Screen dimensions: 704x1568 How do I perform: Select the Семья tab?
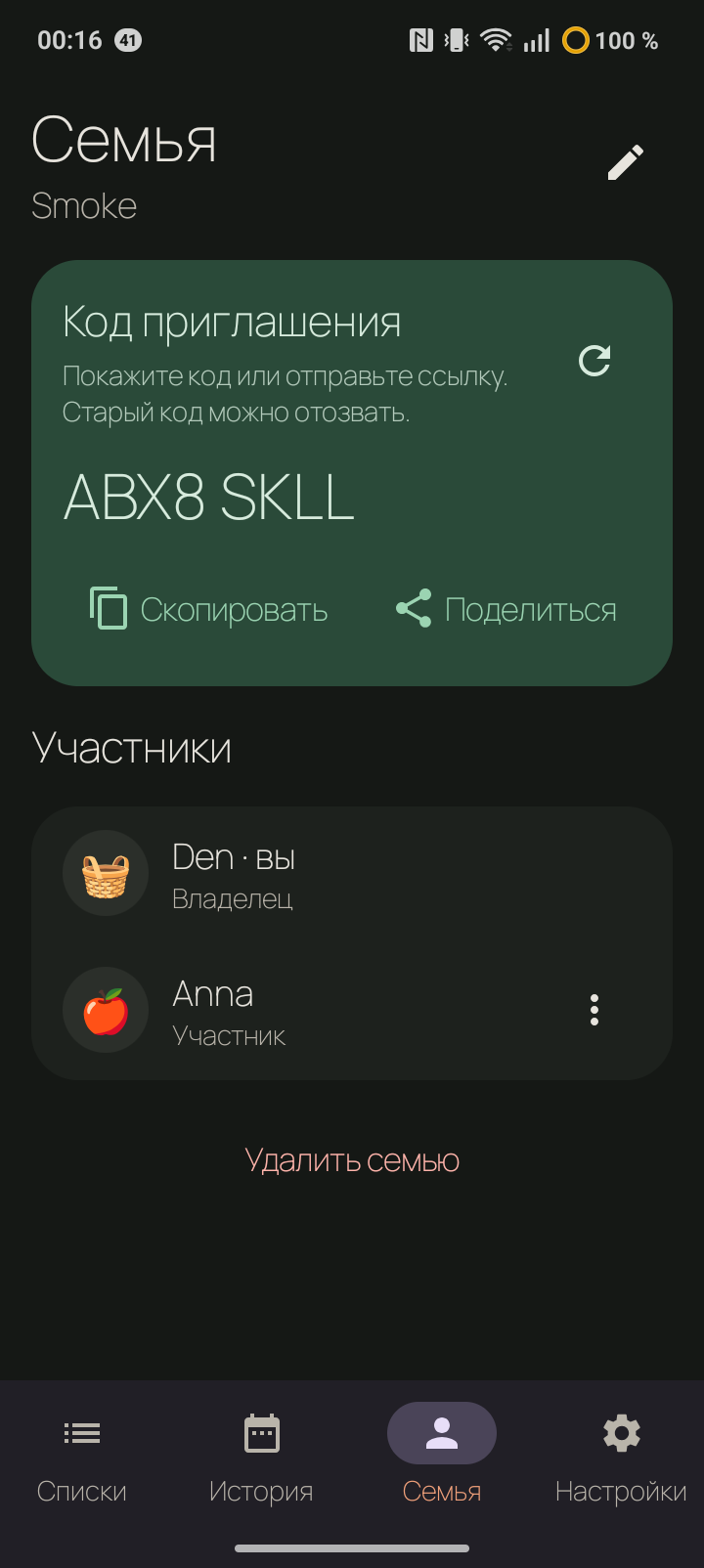coord(442,1456)
